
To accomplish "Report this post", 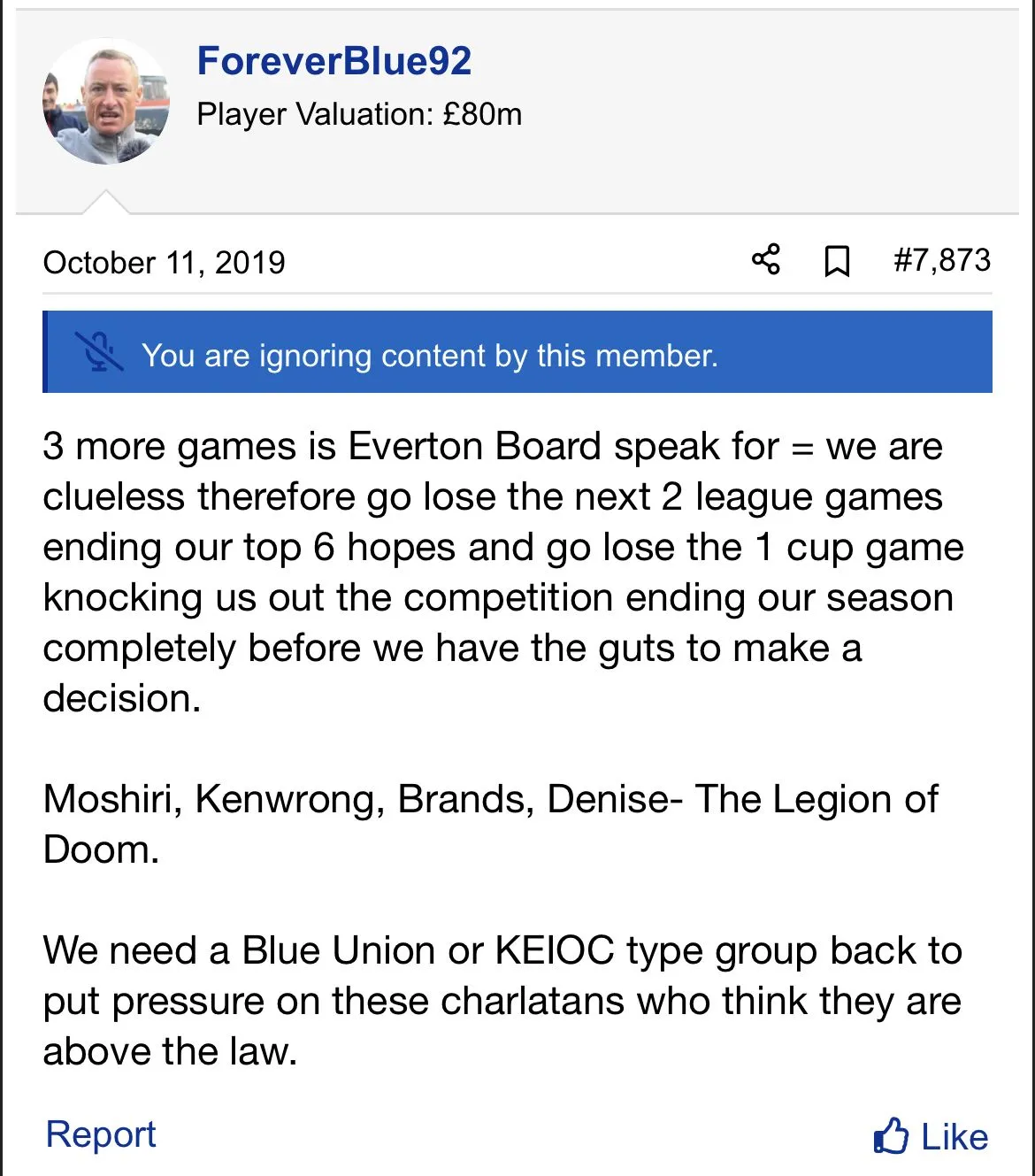I will pos(100,1134).
